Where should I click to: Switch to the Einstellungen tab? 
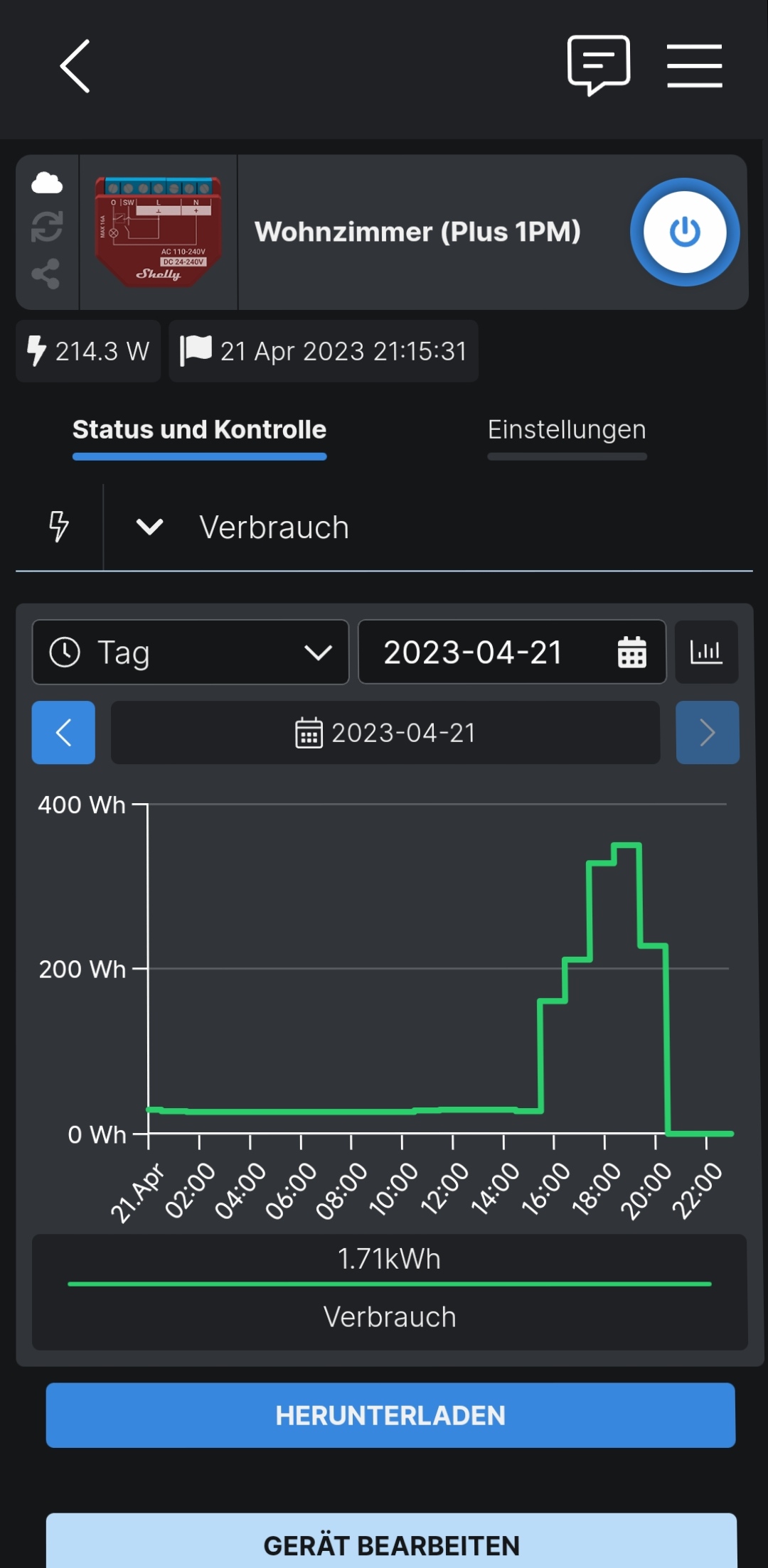pyautogui.click(x=567, y=430)
